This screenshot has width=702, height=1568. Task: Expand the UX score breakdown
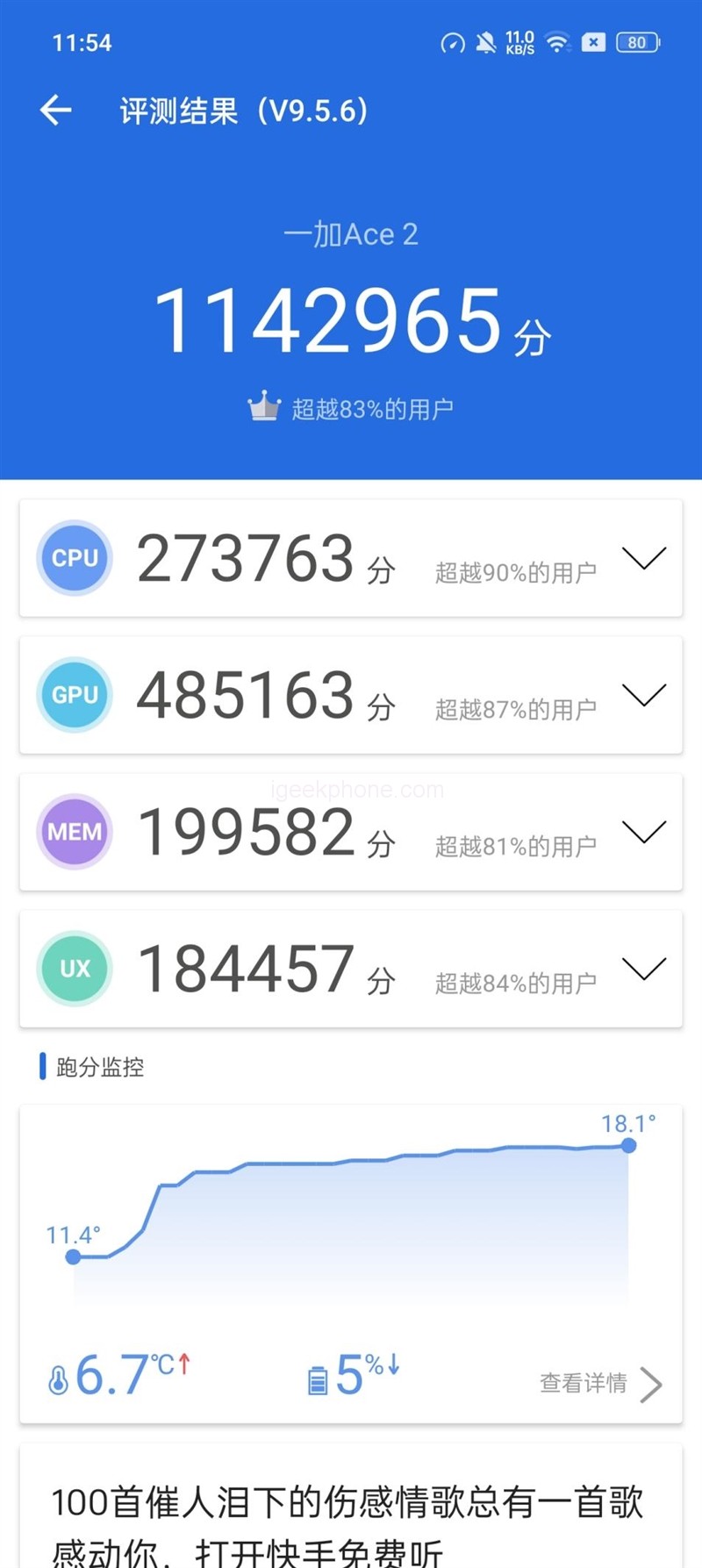(643, 969)
